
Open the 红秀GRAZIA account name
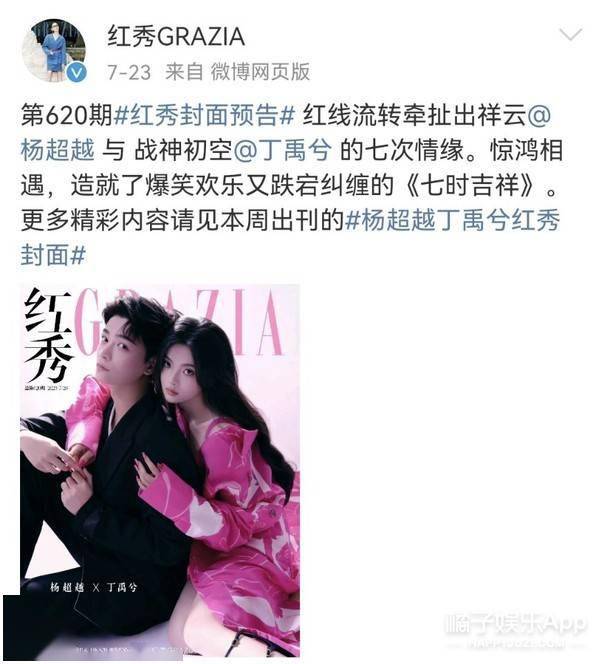[178, 34]
